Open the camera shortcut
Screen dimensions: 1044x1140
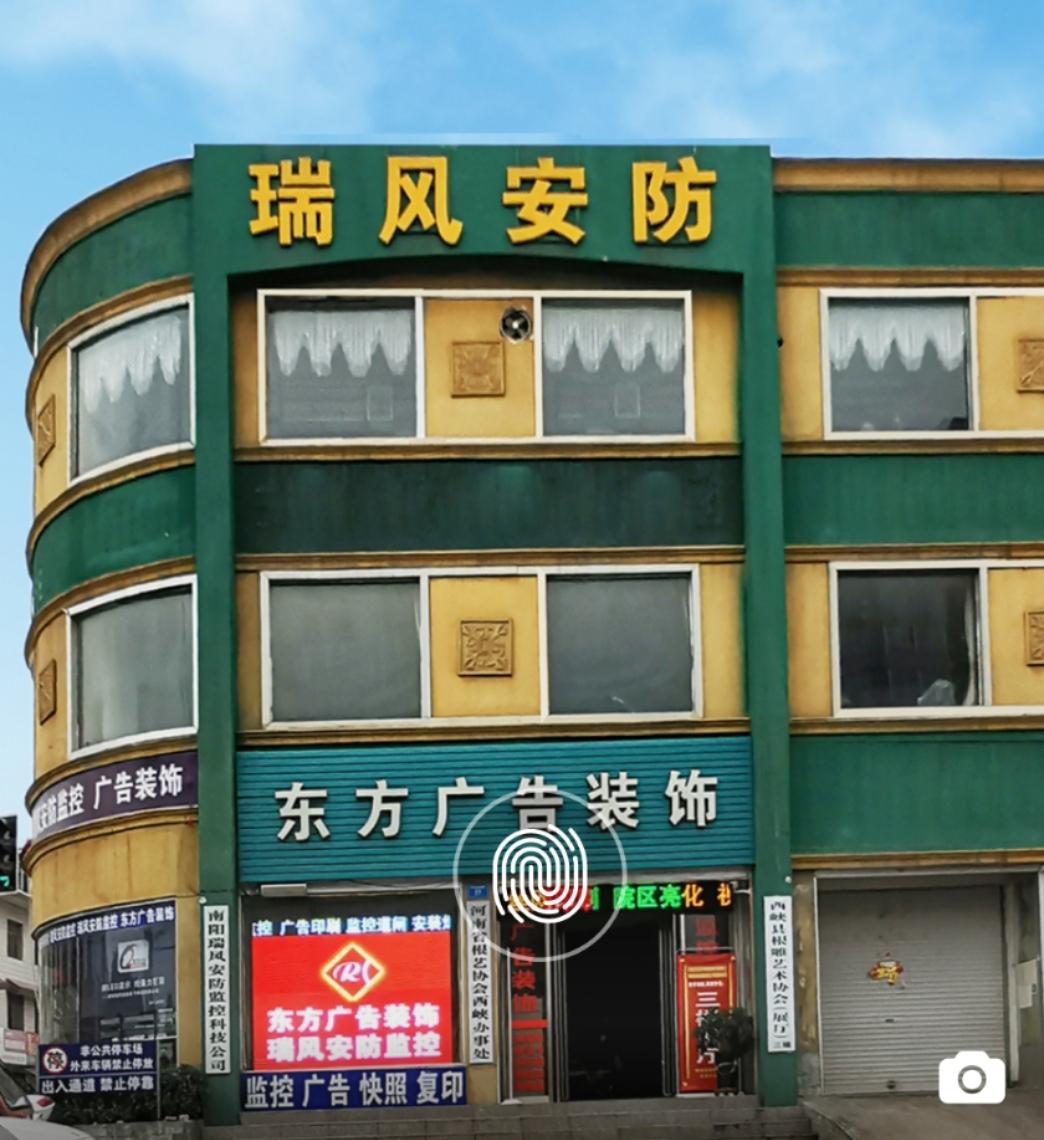tap(971, 1078)
